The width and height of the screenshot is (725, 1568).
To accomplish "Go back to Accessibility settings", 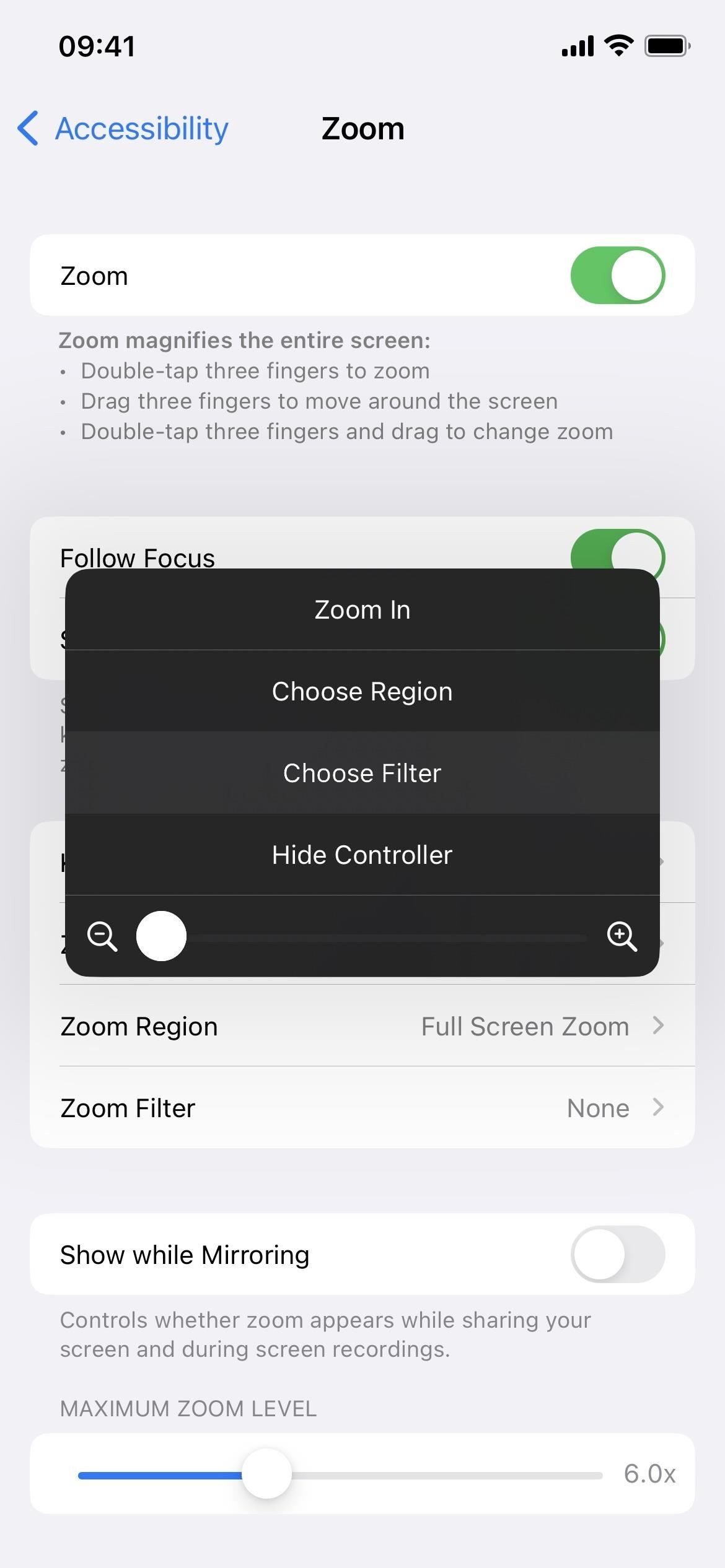I will 123,129.
